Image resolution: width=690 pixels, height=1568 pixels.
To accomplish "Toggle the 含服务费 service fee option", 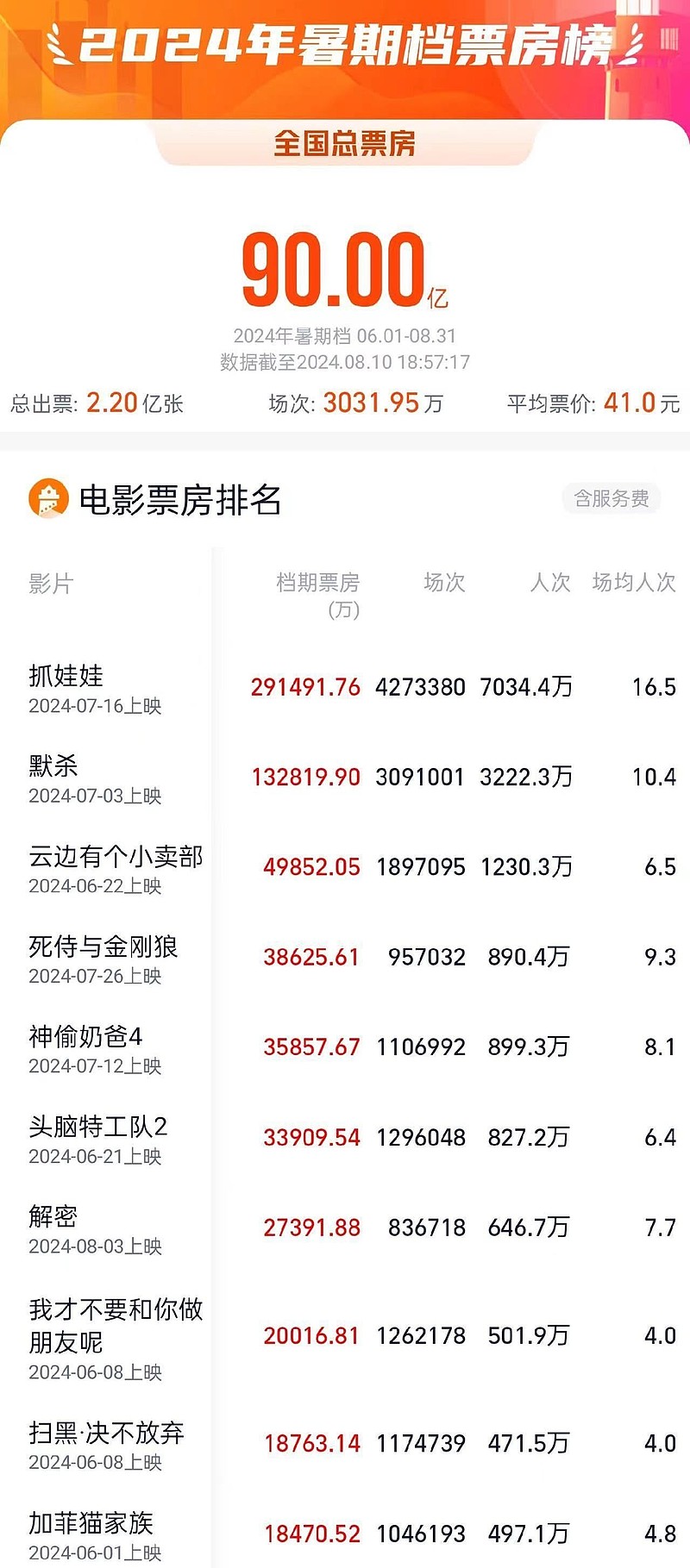I will pyautogui.click(x=612, y=497).
